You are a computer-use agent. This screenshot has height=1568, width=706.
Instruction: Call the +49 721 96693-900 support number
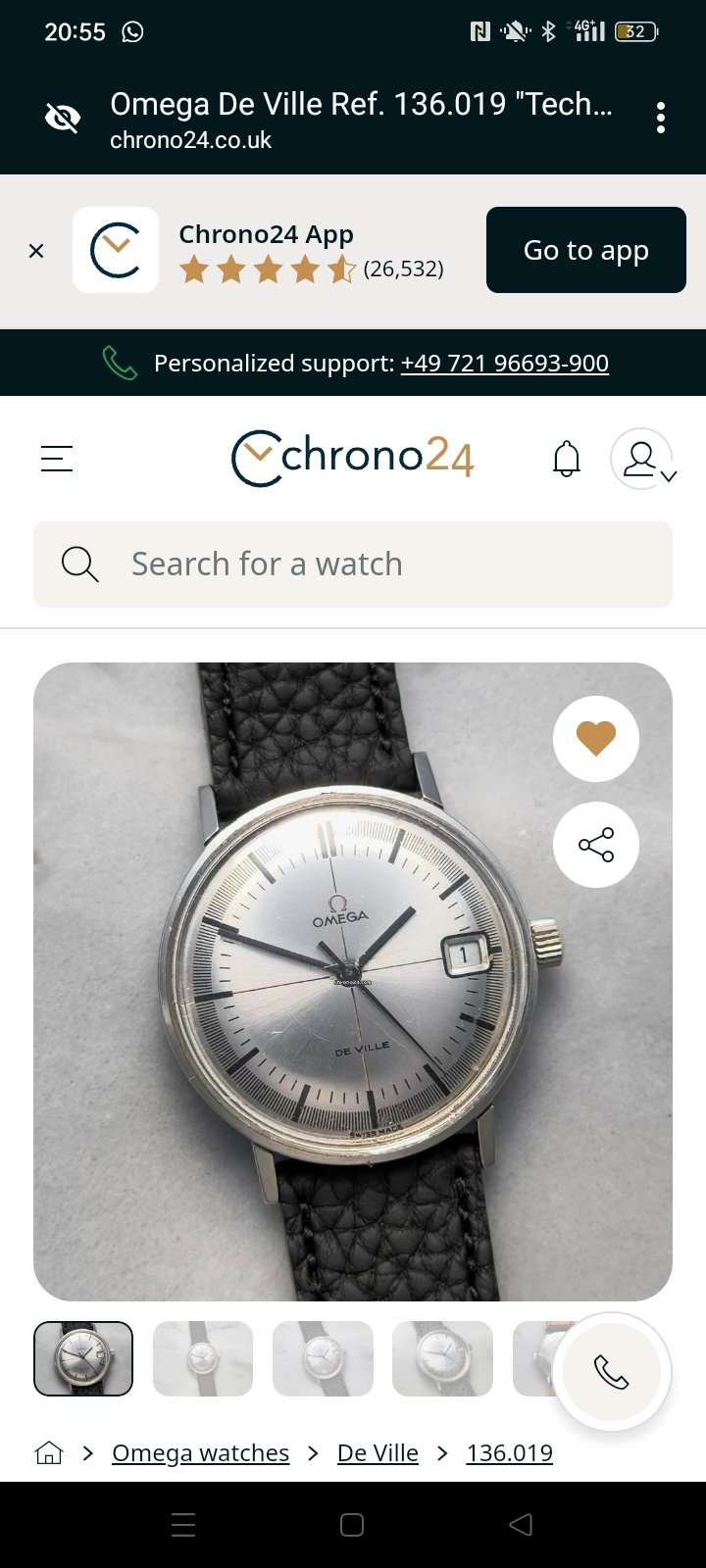click(x=504, y=364)
